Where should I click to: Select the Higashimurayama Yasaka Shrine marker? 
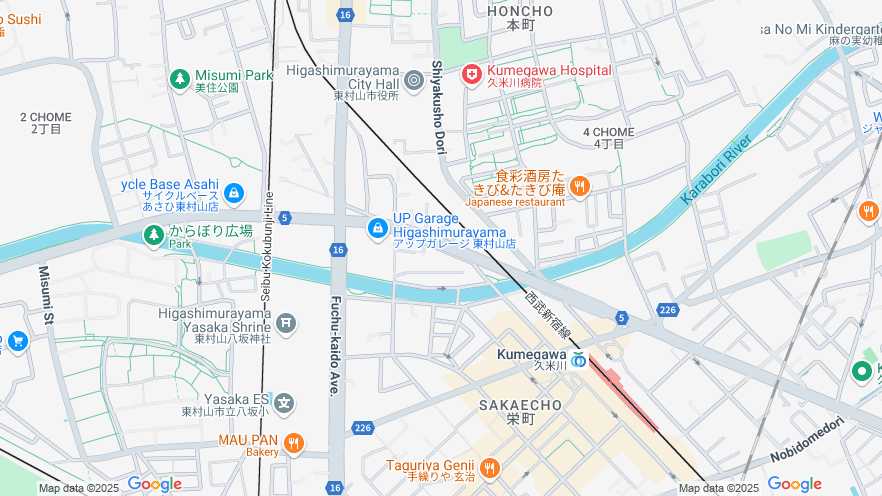point(287,321)
